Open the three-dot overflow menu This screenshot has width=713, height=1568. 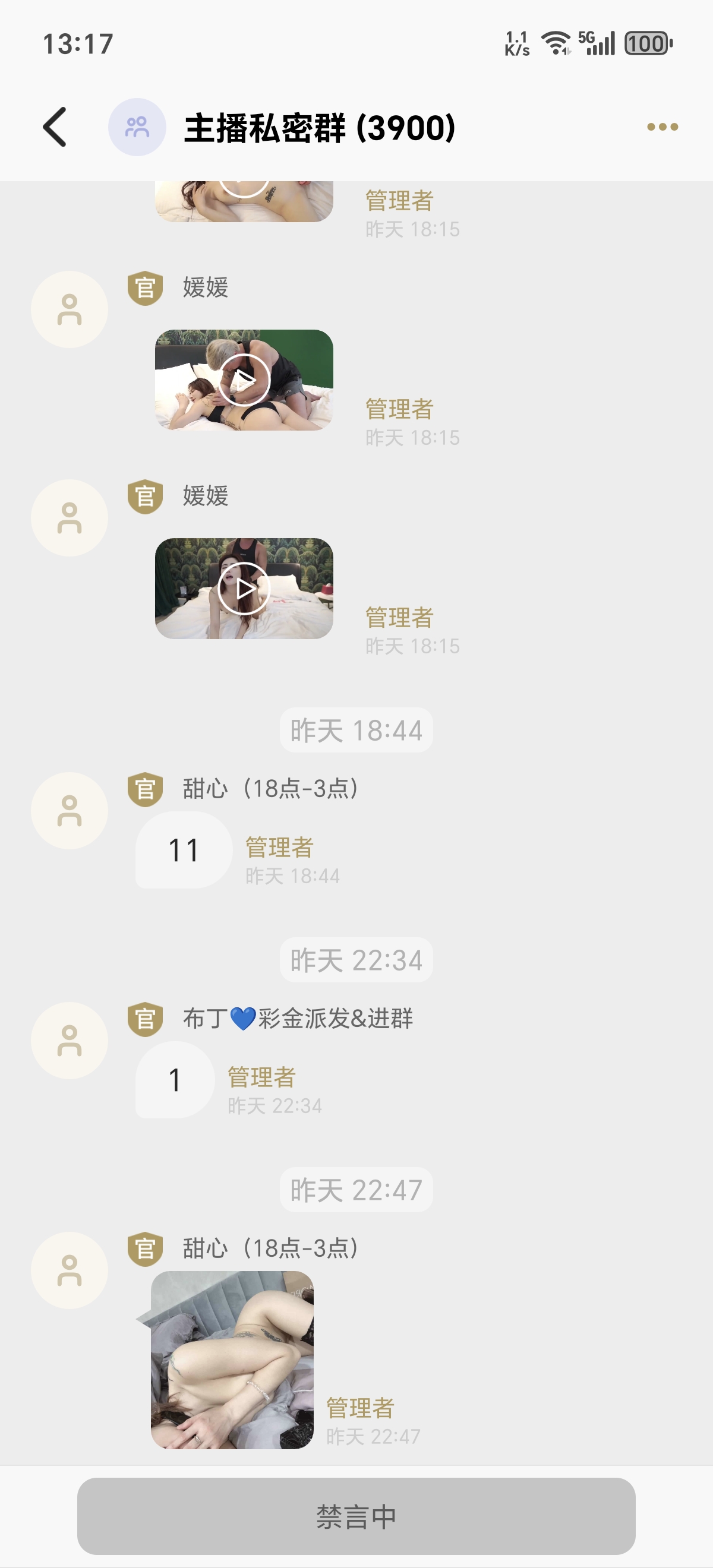[662, 127]
